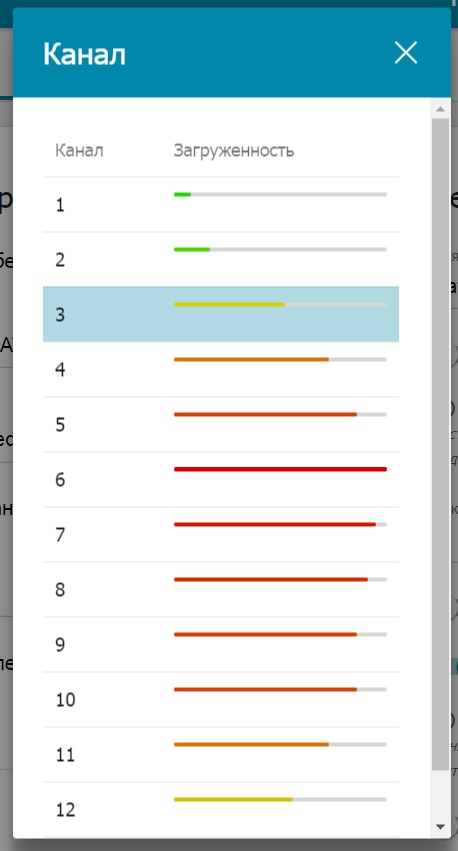The image size is (458, 851).
Task: Select channel 5 from the list
Action: pyautogui.click(x=221, y=424)
